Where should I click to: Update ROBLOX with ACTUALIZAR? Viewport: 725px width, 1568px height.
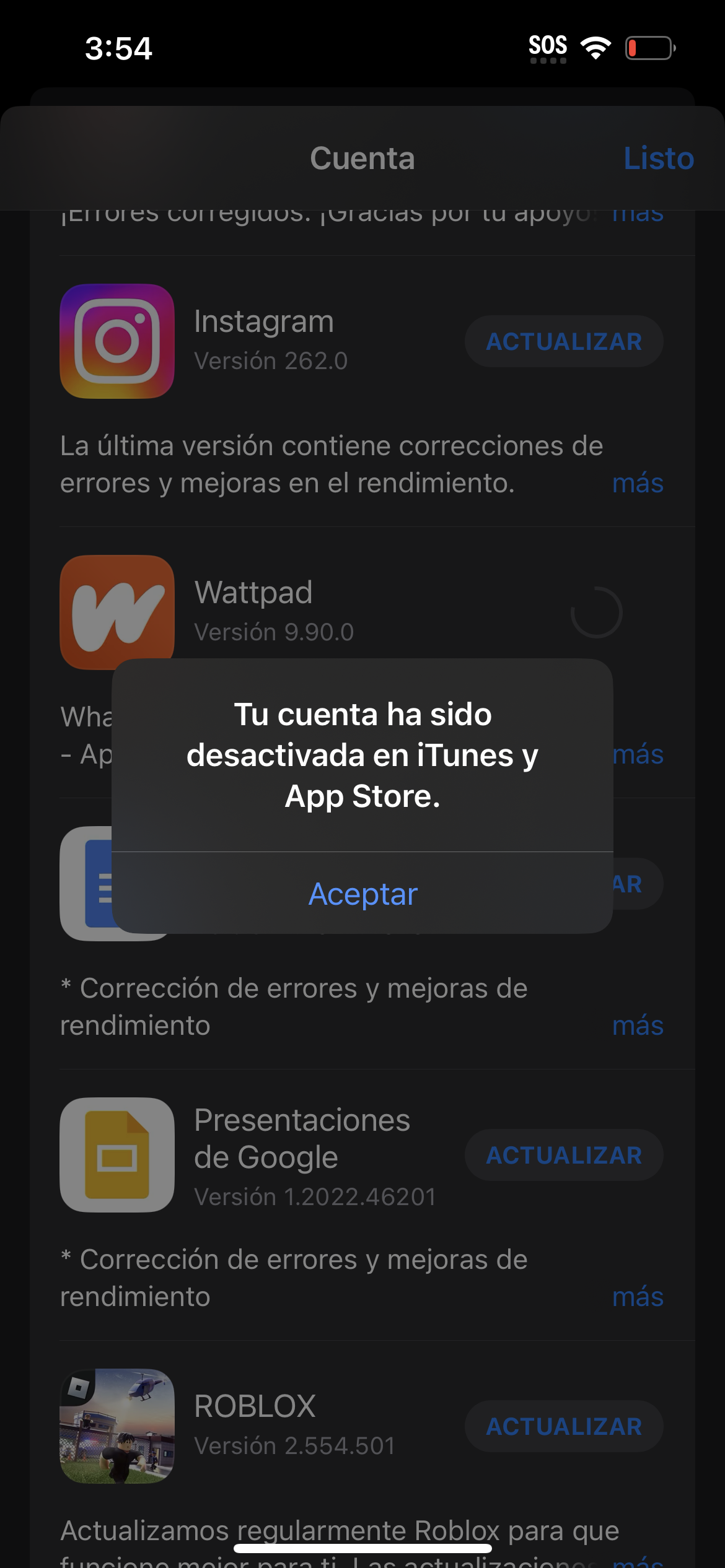563,1426
